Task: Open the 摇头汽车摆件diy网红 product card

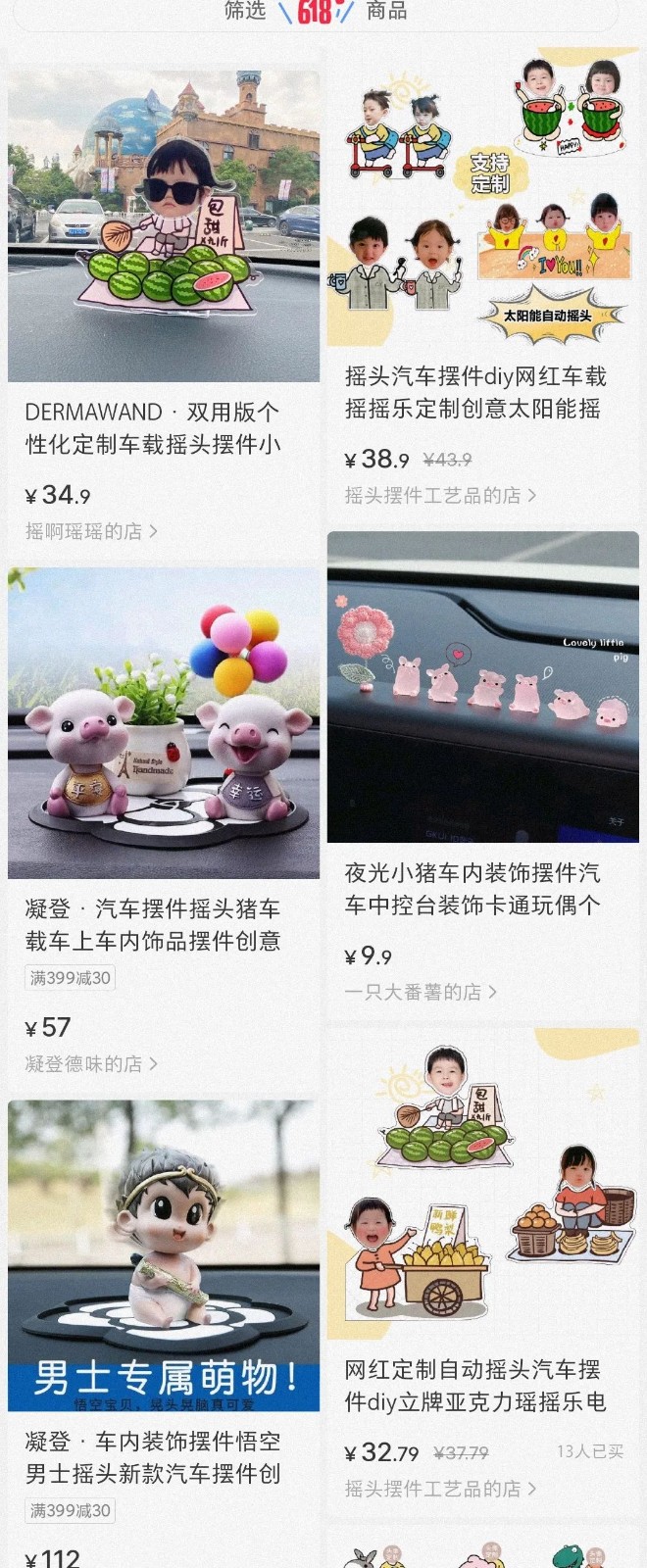Action: 482,196
